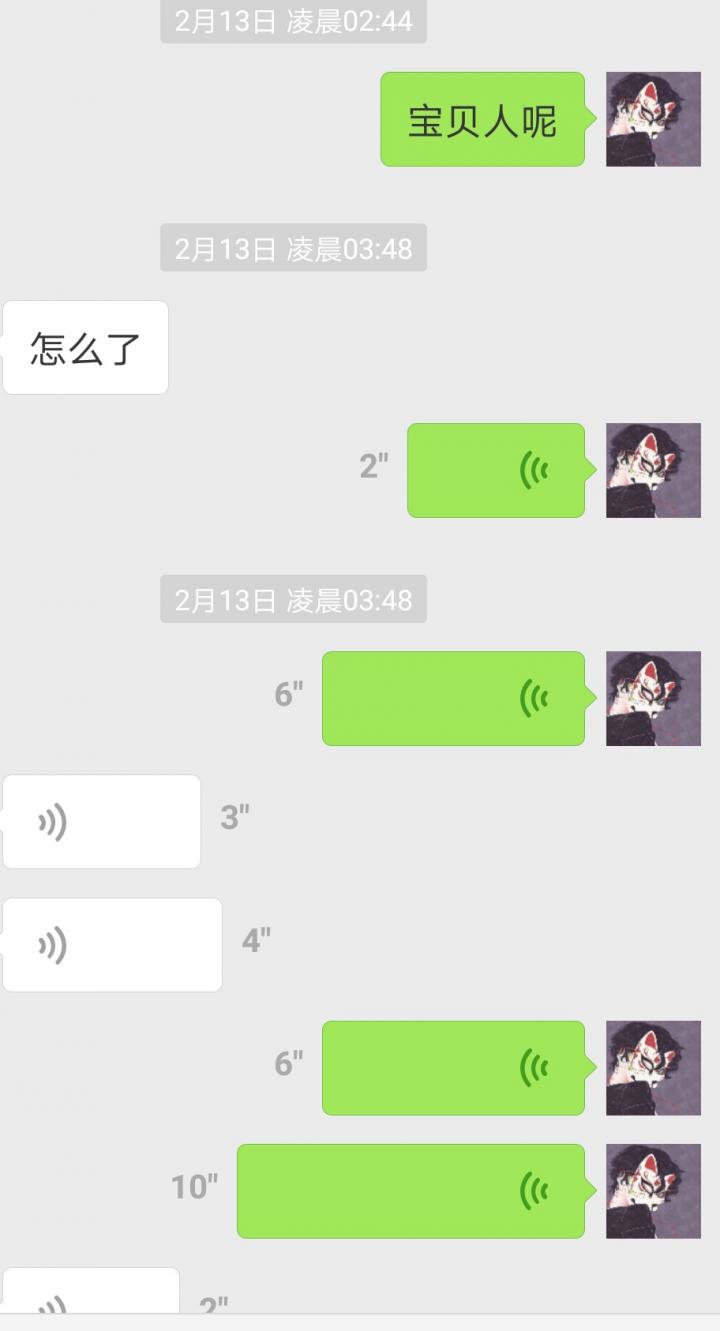The width and height of the screenshot is (720, 1331).
Task: Open the avatar next to the 10-second voice message
Action: 653,1191
